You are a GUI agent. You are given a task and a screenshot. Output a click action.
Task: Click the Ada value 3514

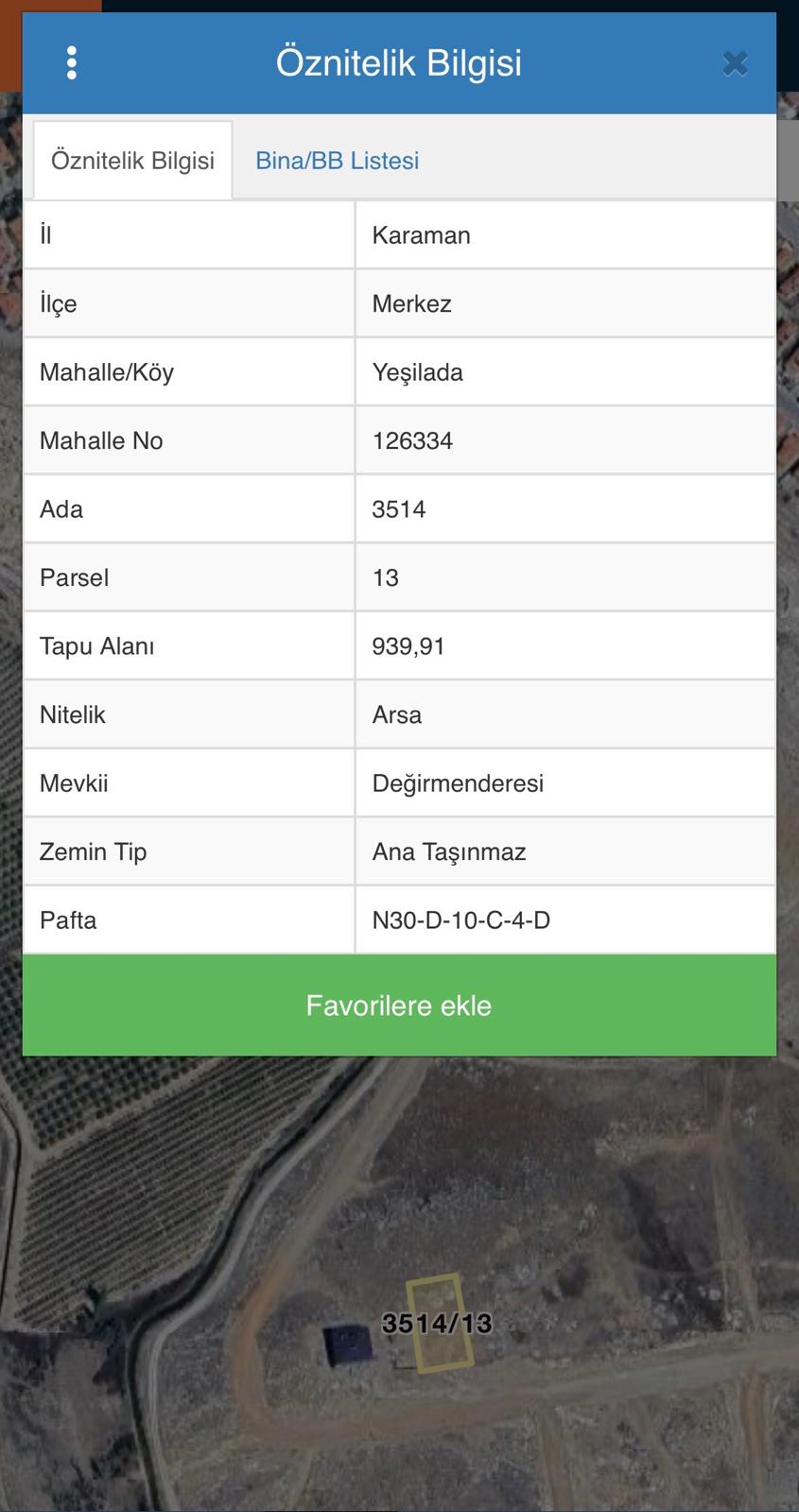click(398, 508)
